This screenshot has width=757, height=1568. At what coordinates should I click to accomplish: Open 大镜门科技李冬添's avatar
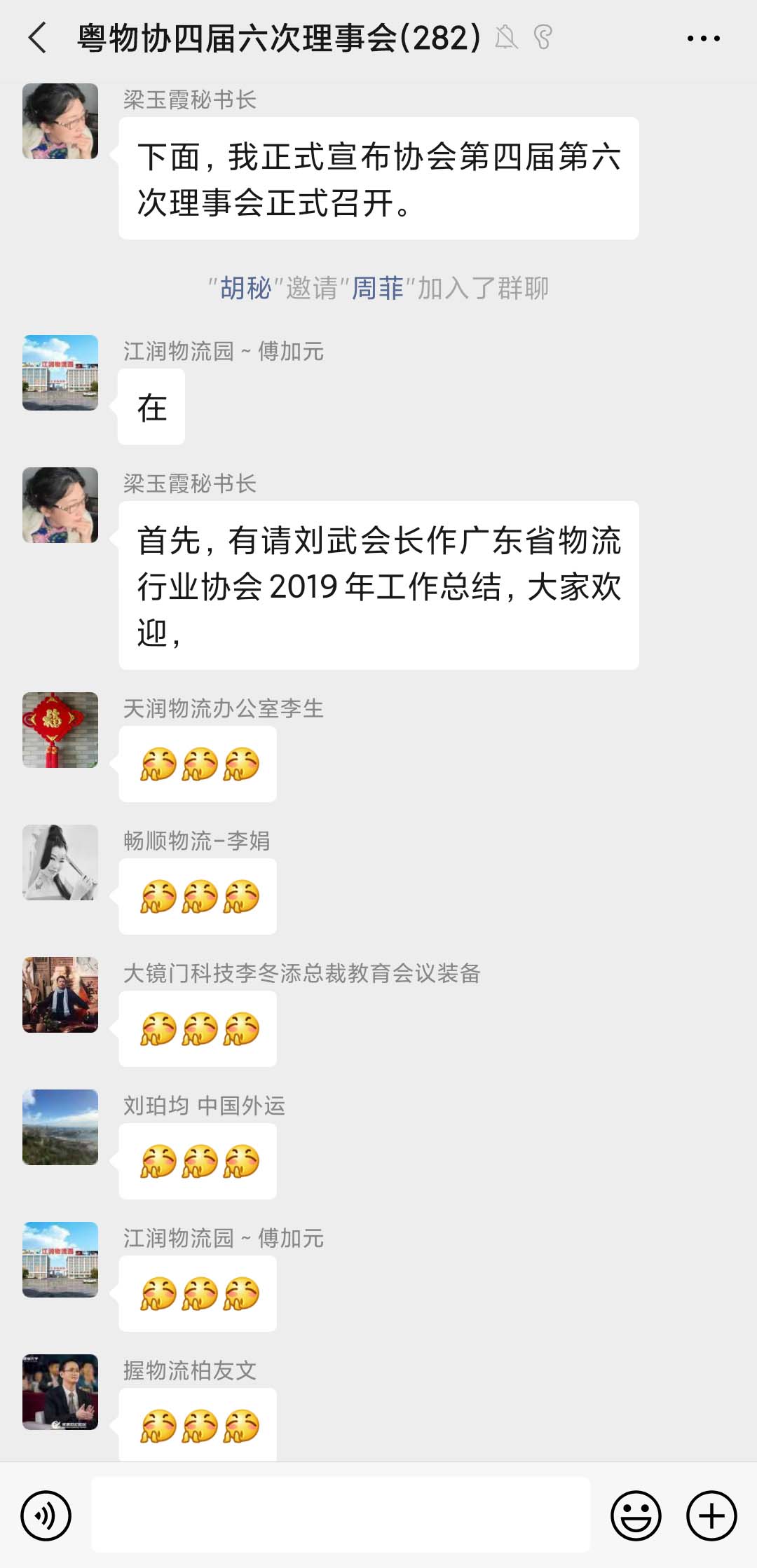tap(60, 995)
